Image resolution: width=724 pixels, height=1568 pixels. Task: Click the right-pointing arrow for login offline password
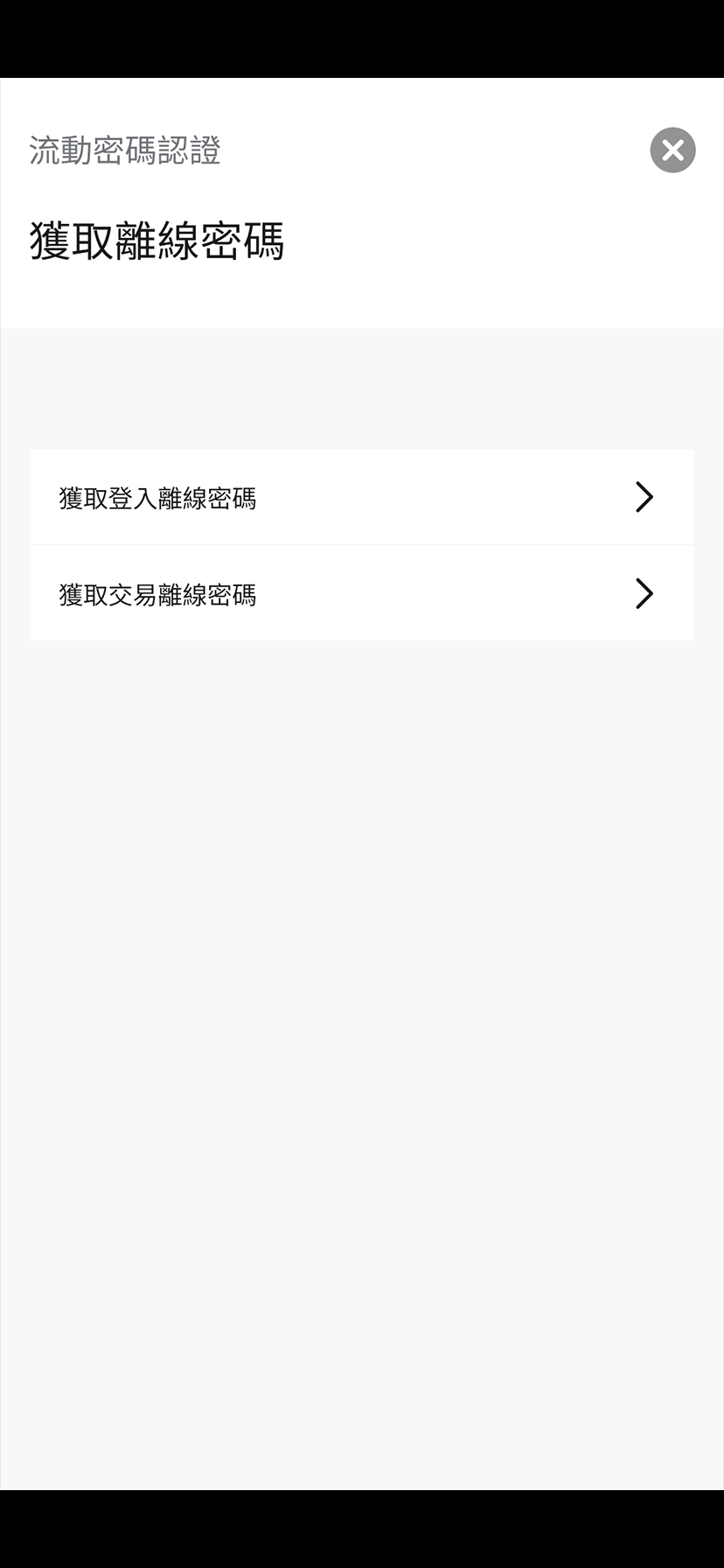click(x=644, y=497)
